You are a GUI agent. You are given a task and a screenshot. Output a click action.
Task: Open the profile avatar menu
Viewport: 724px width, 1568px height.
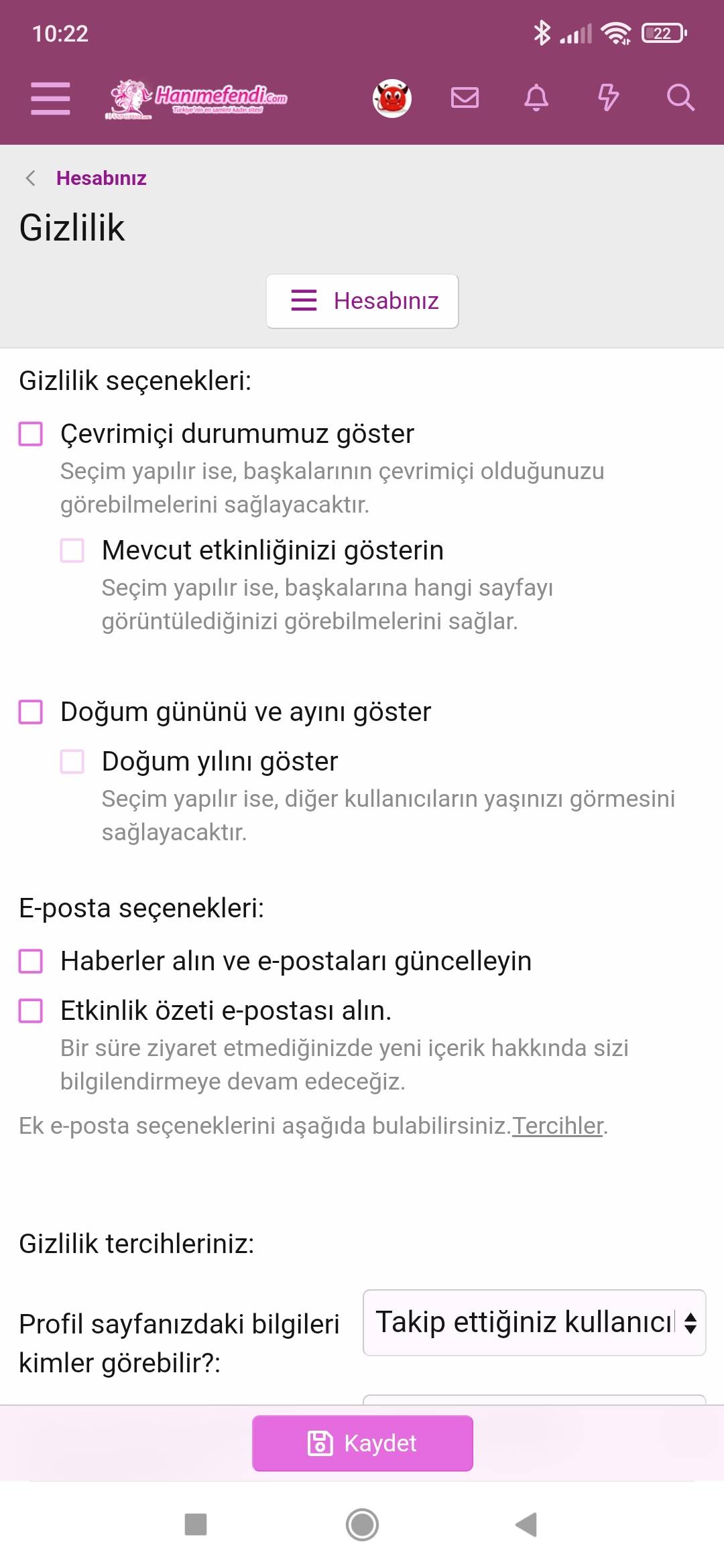point(392,99)
